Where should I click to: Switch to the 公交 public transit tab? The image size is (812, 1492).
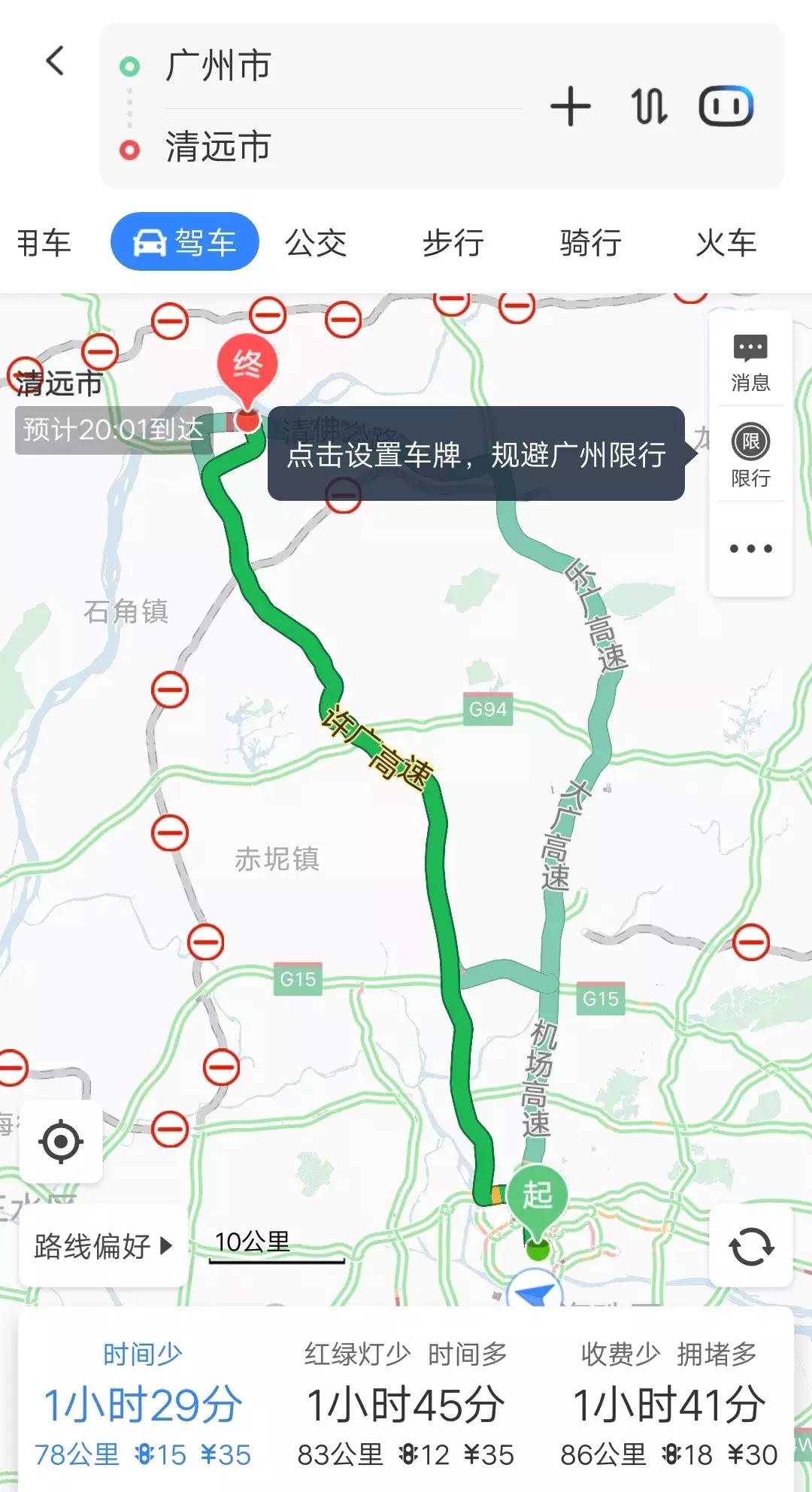pyautogui.click(x=316, y=242)
